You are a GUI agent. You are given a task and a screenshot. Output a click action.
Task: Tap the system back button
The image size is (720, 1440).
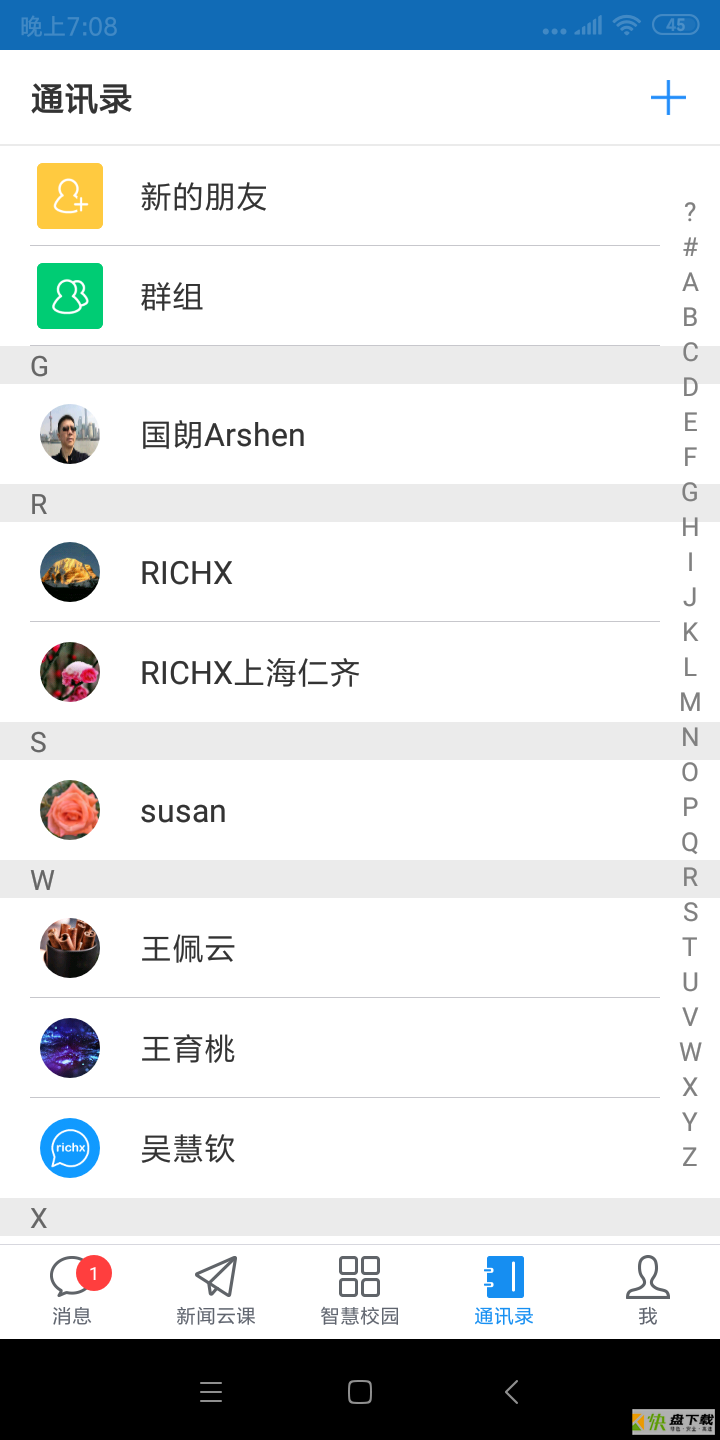coord(511,1391)
